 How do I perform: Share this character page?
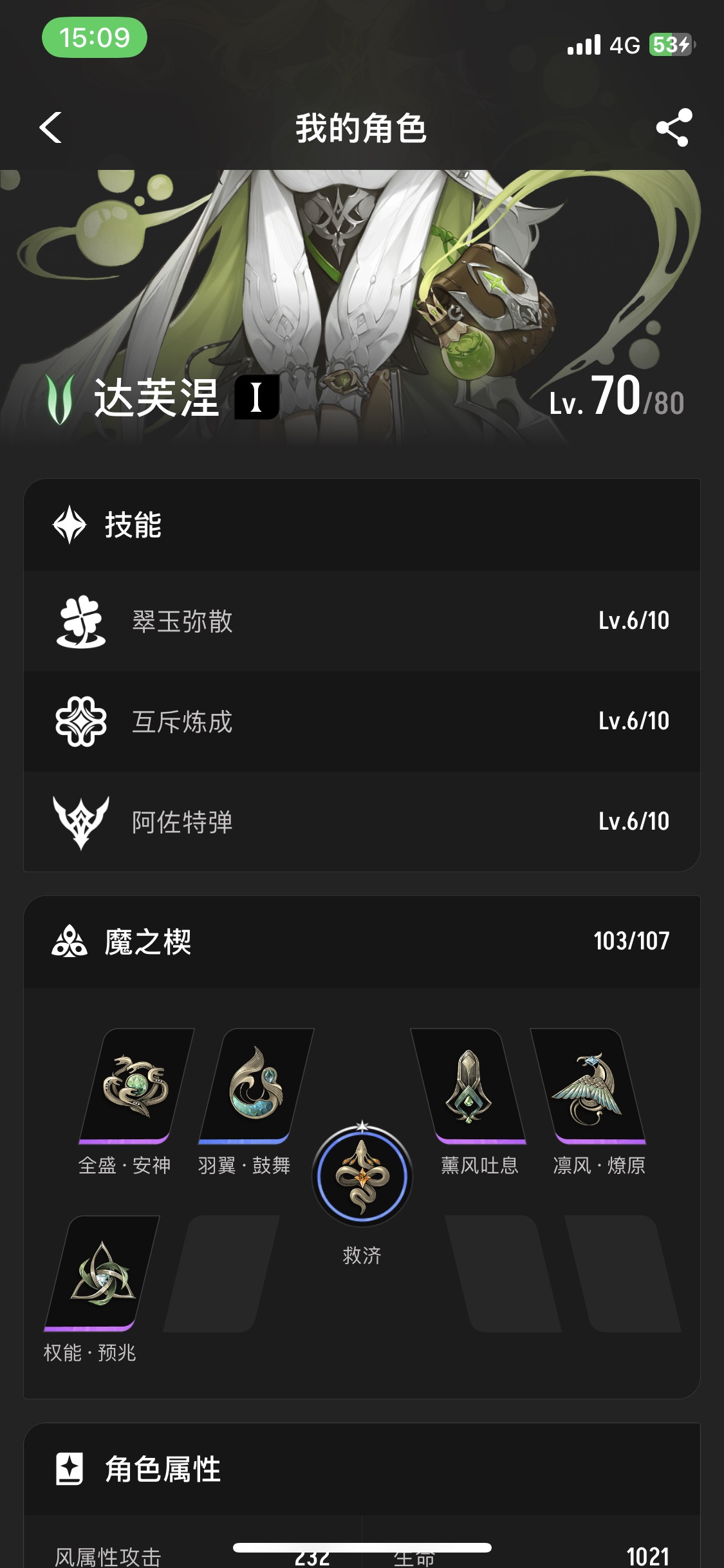(x=673, y=127)
